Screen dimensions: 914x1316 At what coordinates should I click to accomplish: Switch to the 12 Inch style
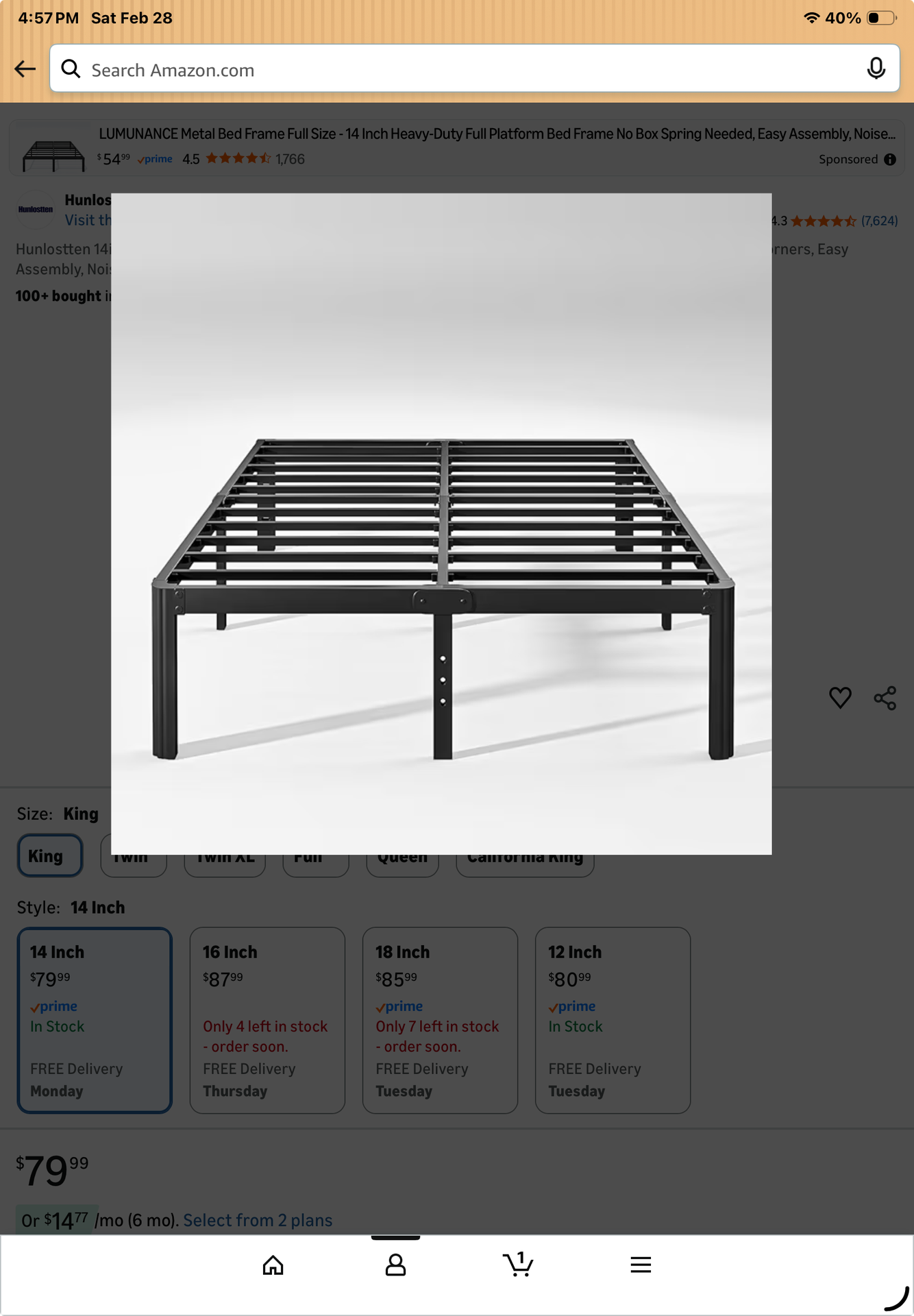[x=613, y=1020]
